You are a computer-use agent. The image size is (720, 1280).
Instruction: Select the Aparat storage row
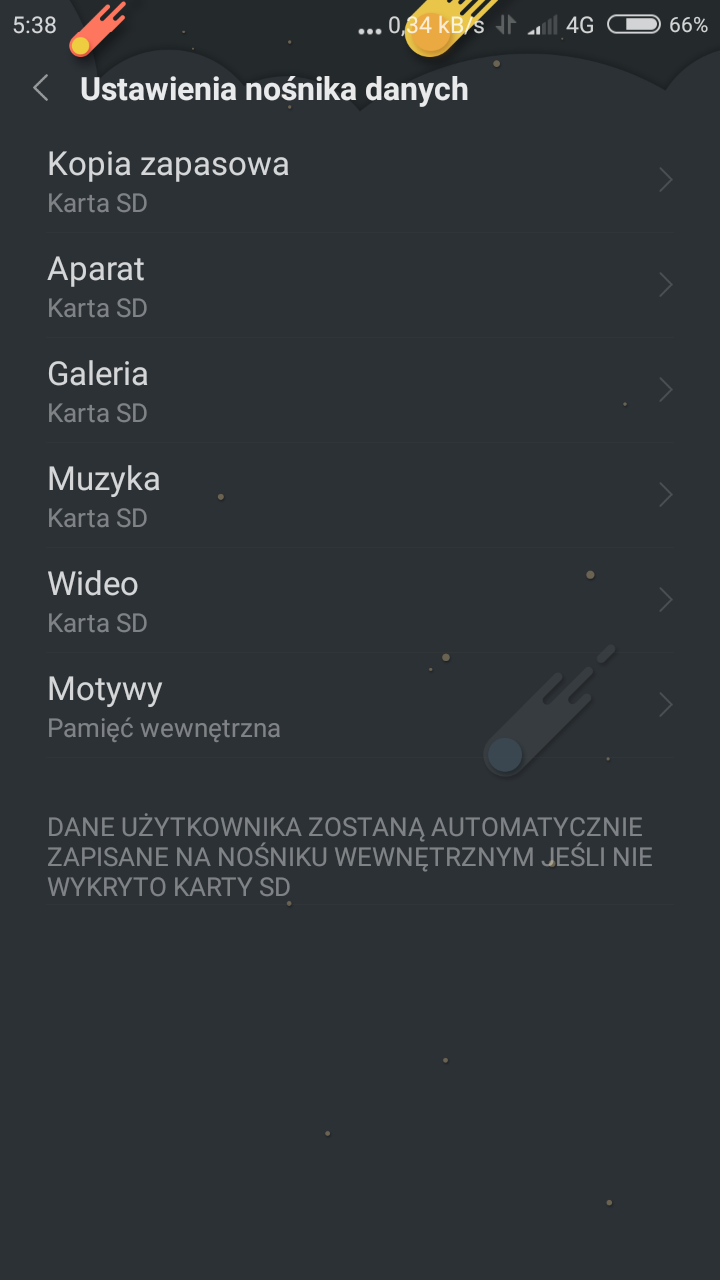(360, 286)
